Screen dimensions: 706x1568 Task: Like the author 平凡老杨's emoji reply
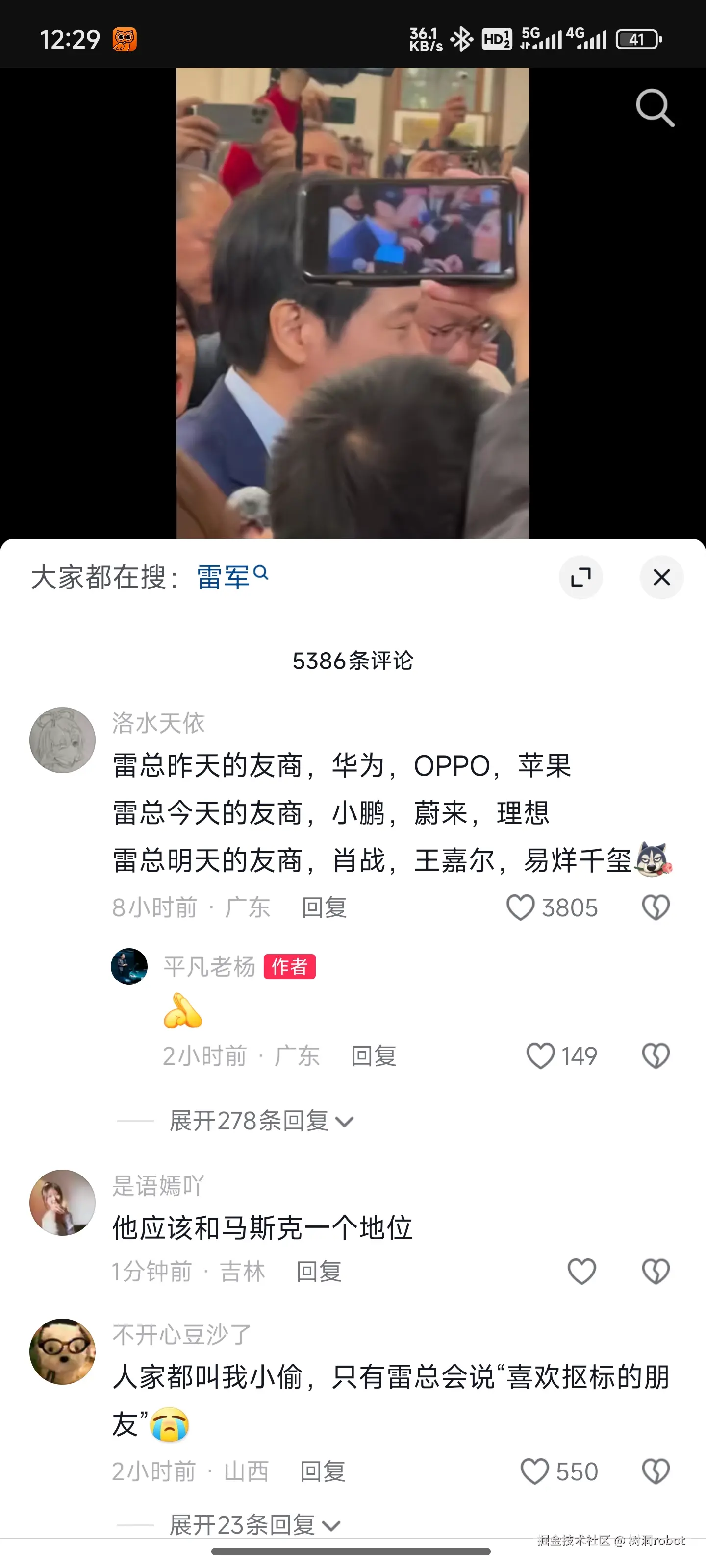coord(540,1056)
